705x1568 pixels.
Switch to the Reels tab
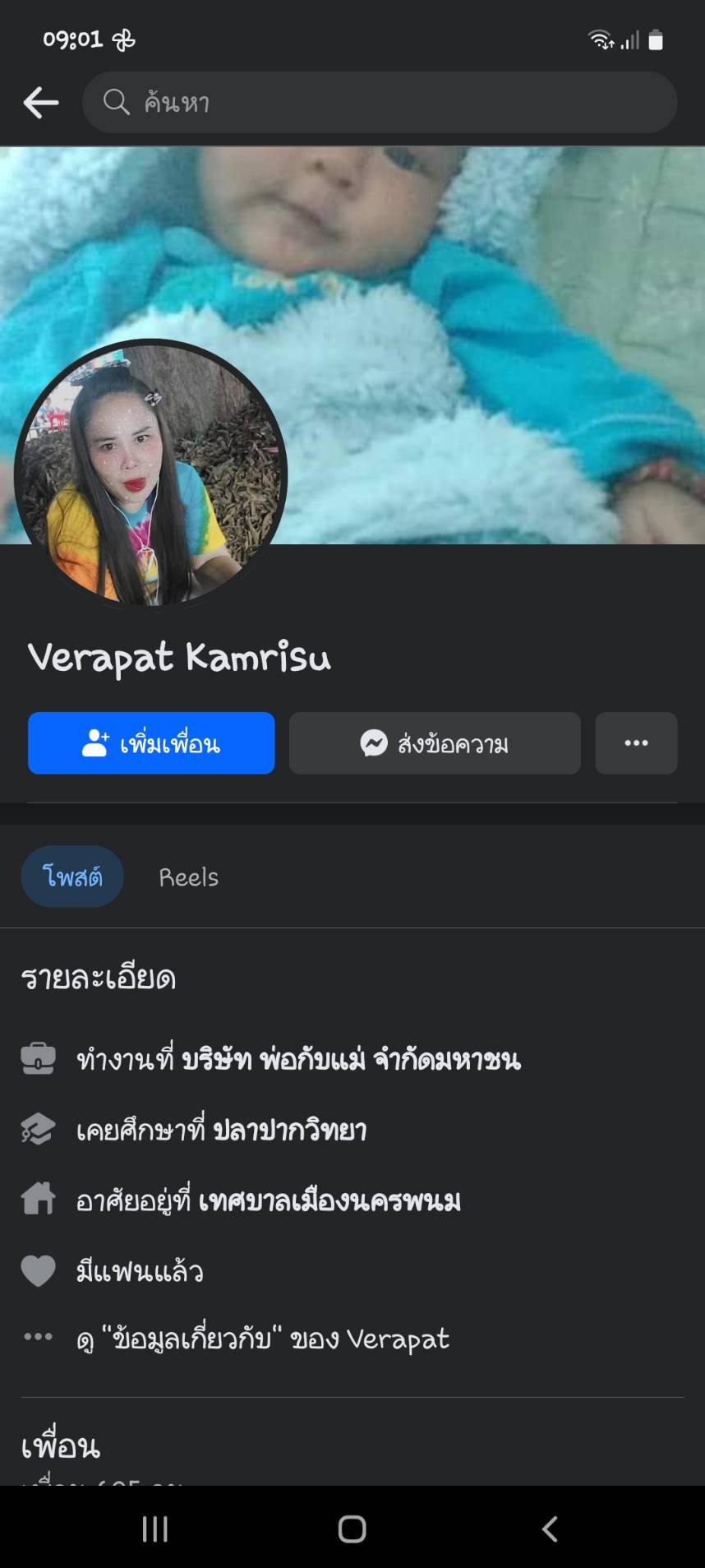[189, 877]
